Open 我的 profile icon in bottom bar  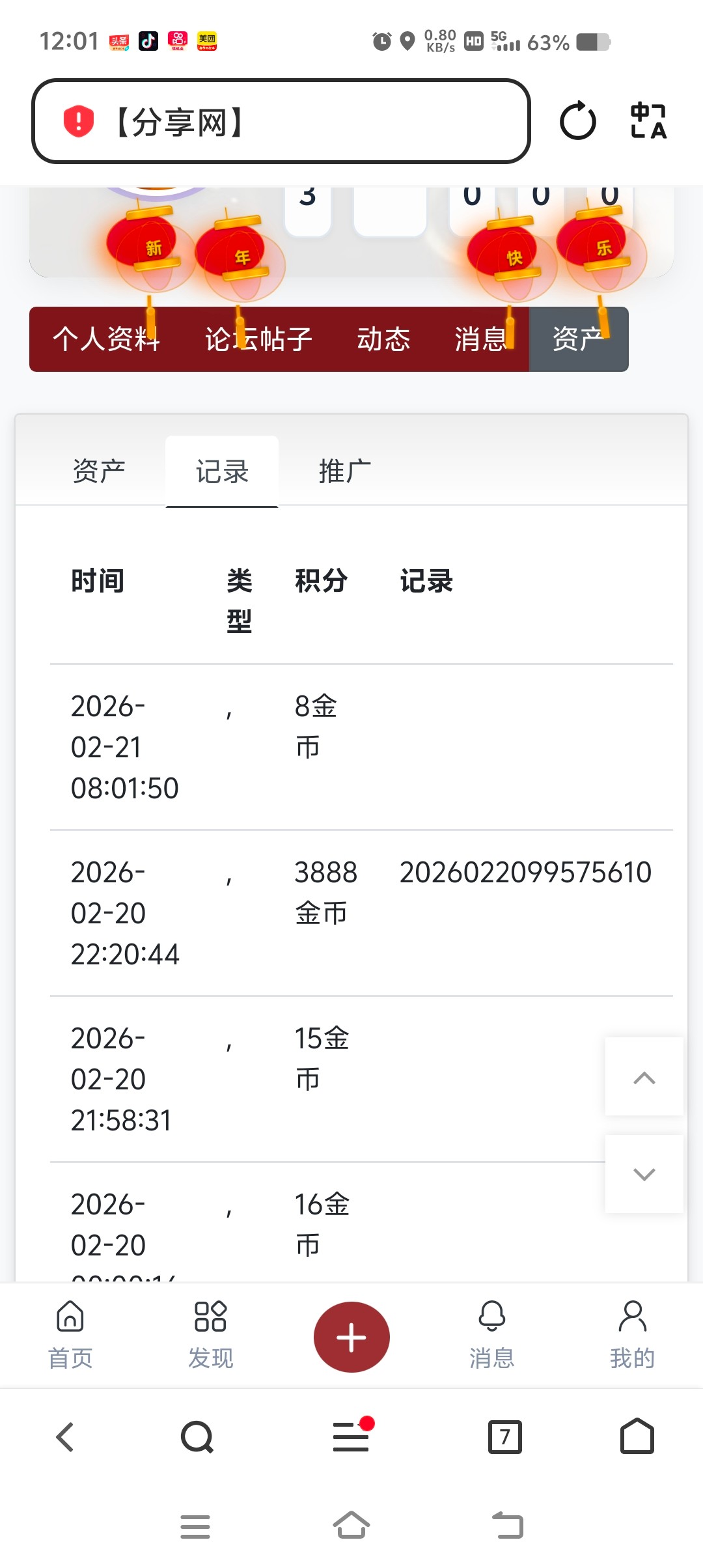click(x=632, y=1332)
